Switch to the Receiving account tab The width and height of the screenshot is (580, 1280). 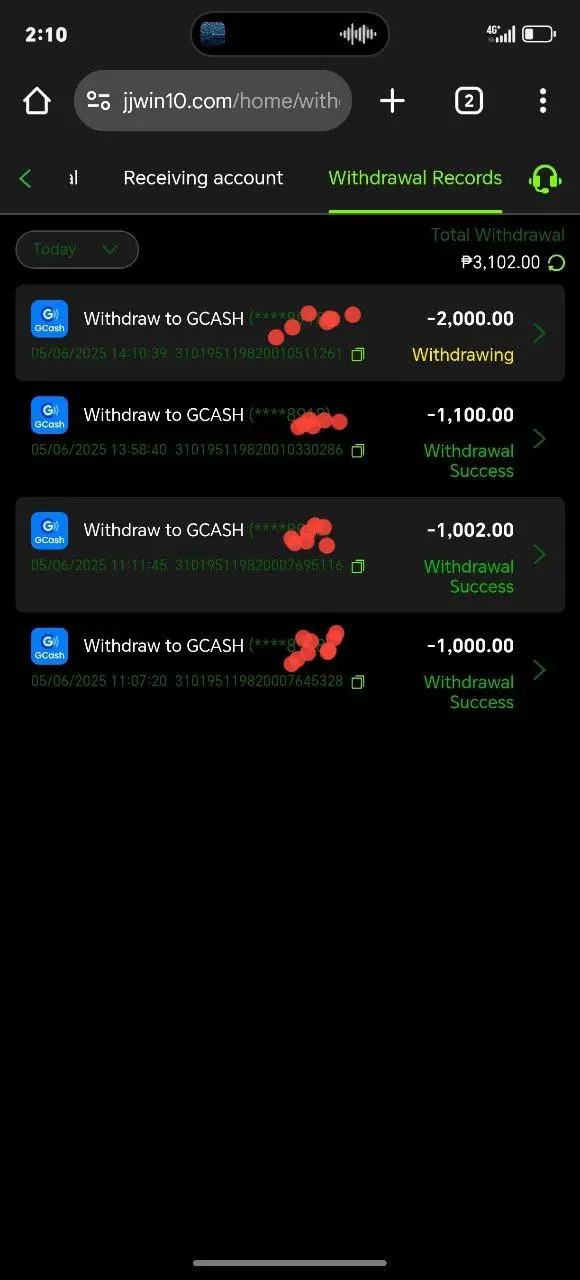pos(203,178)
